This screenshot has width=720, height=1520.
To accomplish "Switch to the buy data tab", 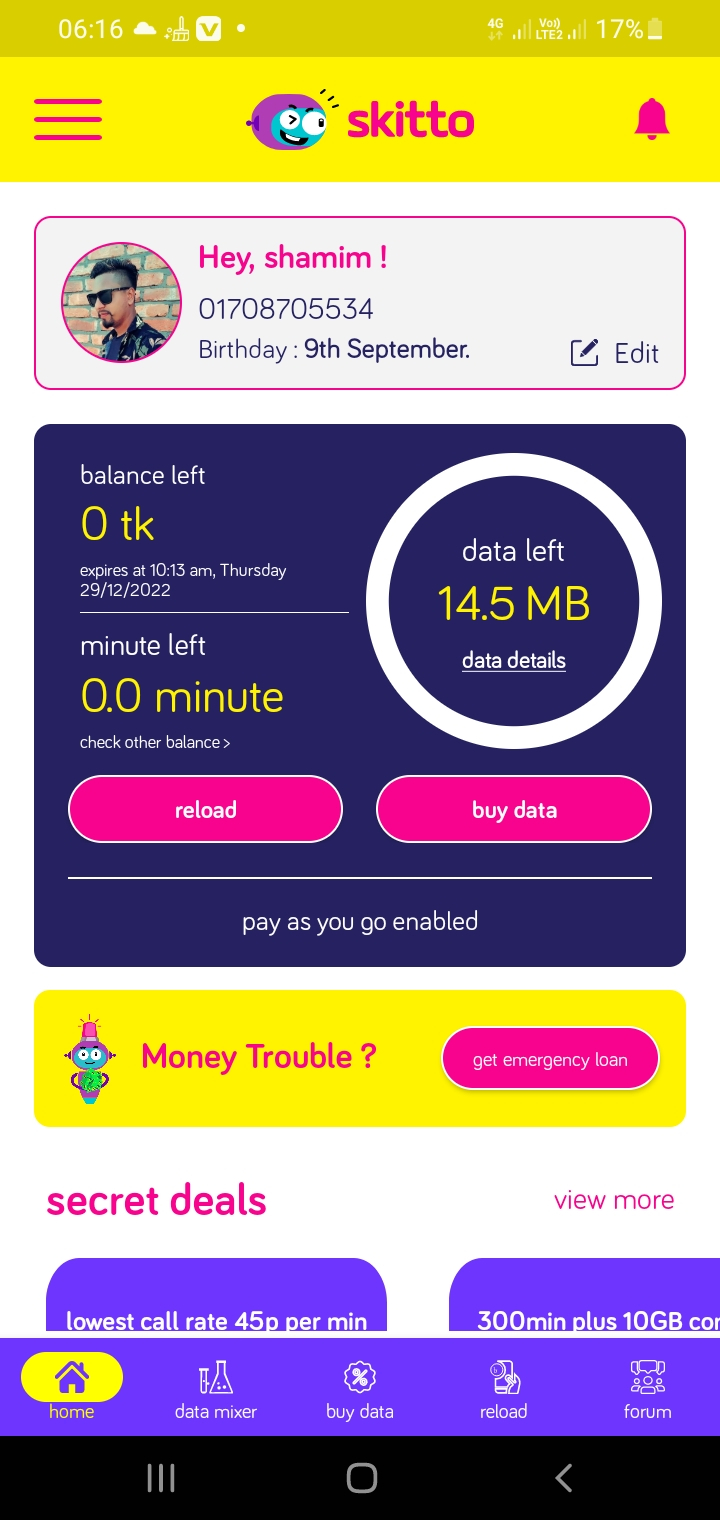I will click(x=360, y=1390).
